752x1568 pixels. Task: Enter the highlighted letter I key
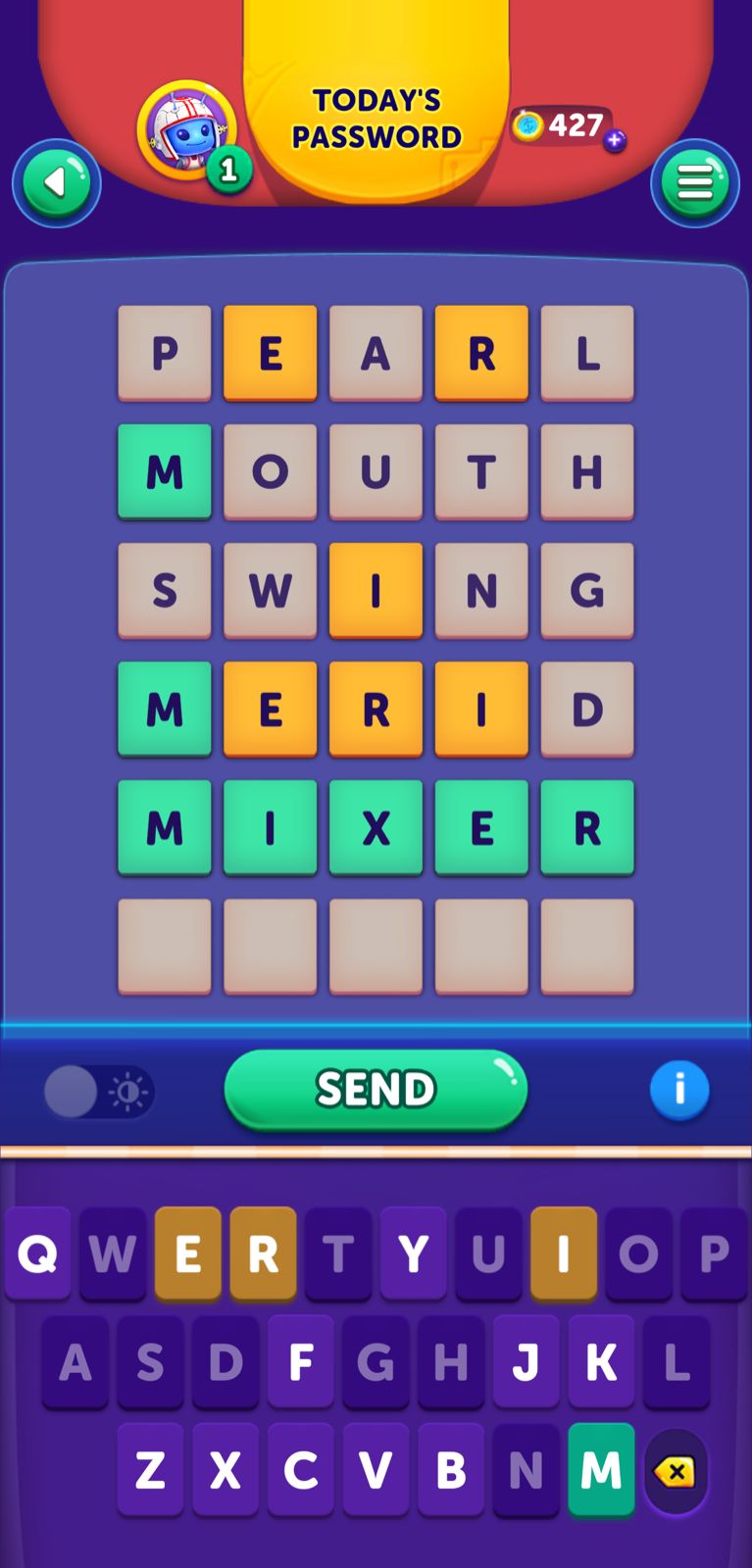(x=564, y=1253)
